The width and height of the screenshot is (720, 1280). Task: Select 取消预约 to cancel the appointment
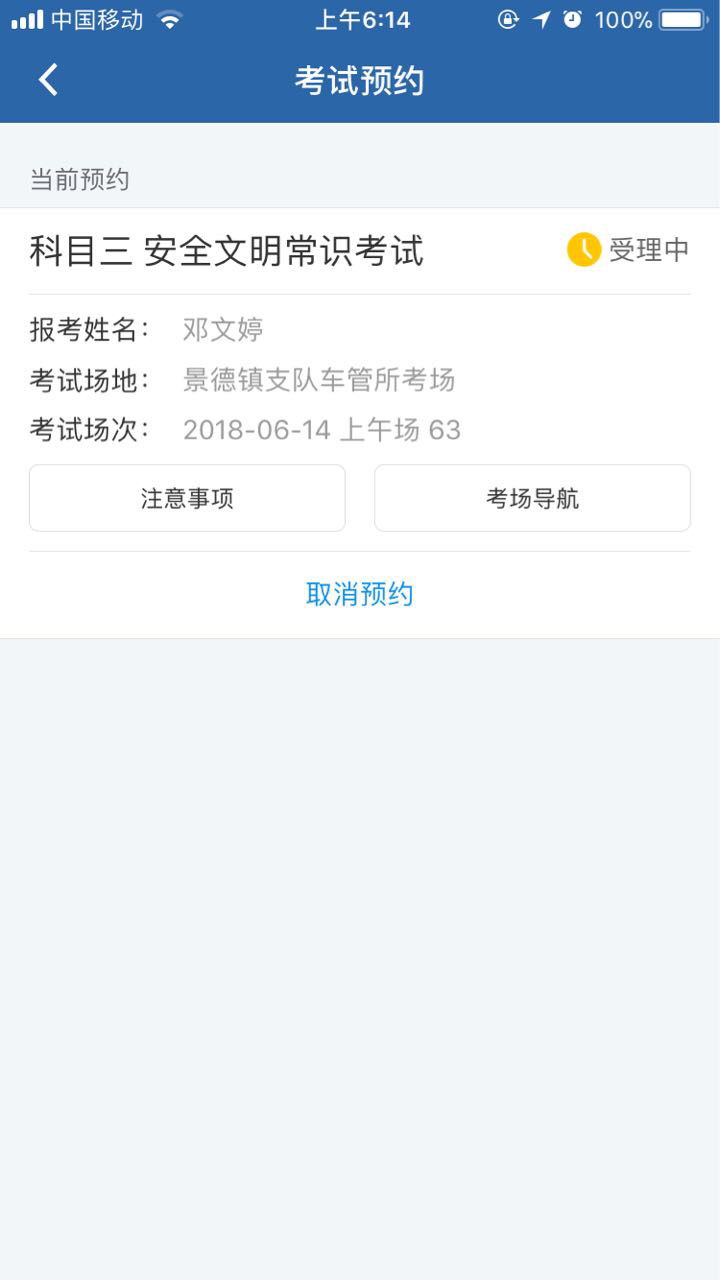pyautogui.click(x=359, y=594)
